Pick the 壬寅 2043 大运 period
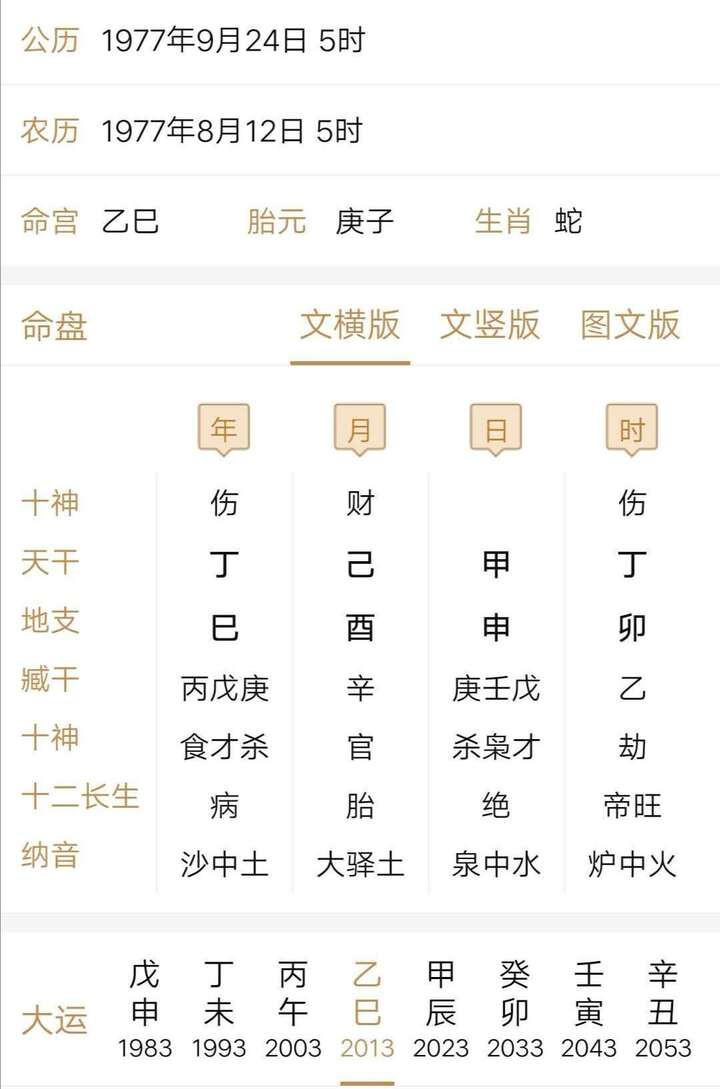Screen dimensions: 720x1089 [589, 1010]
